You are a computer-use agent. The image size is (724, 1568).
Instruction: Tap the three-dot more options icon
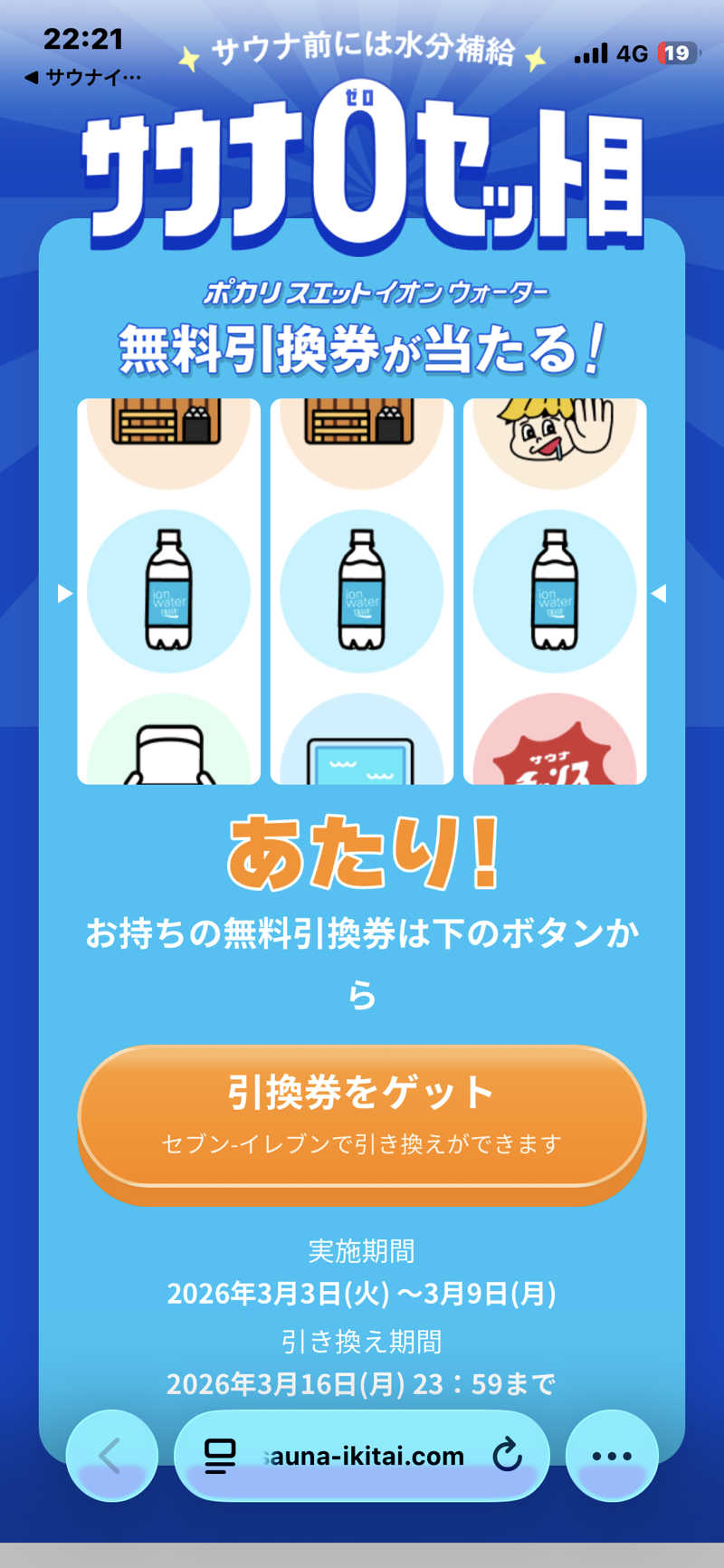pyautogui.click(x=612, y=1456)
